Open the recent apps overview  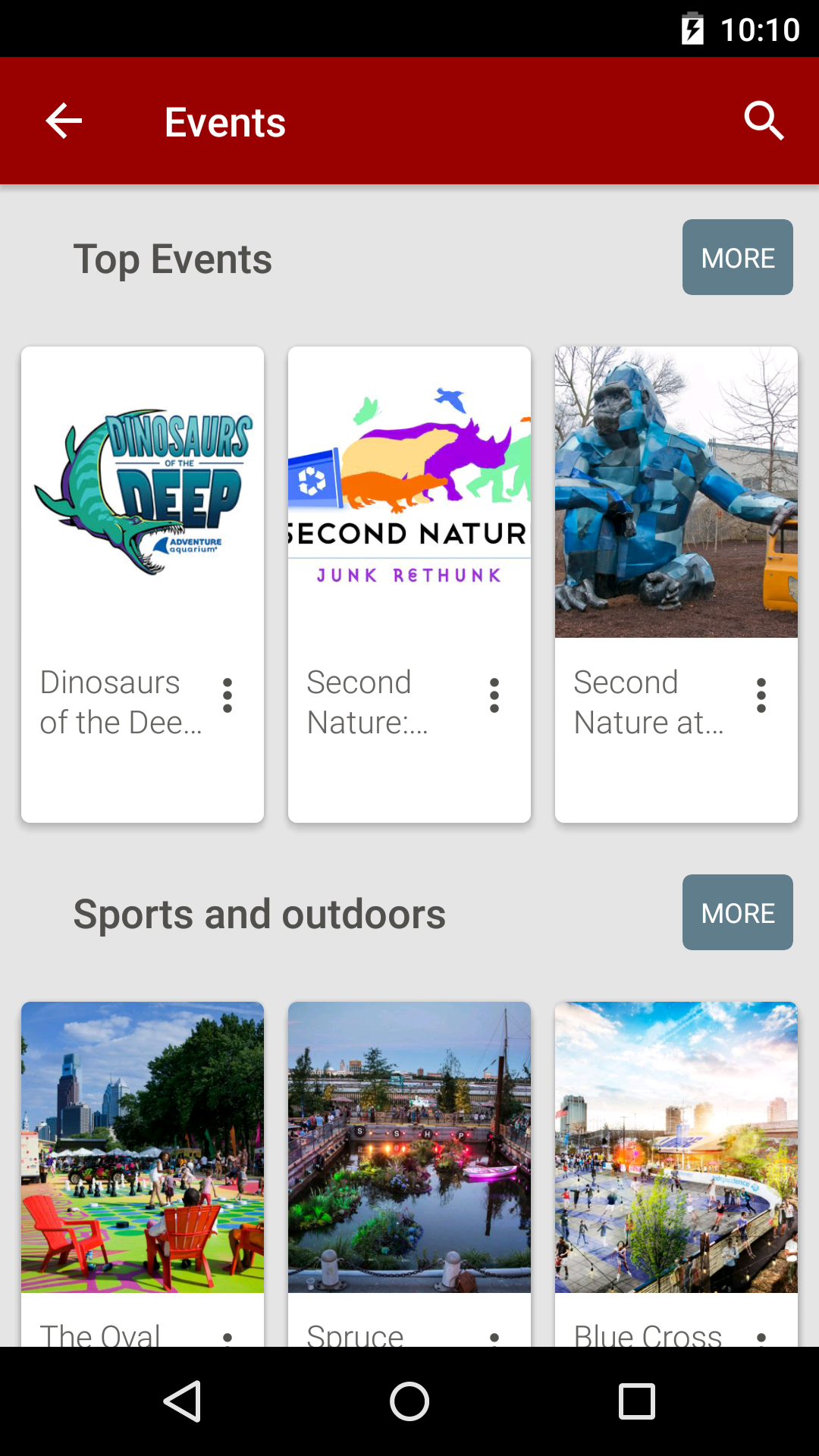coord(637,1401)
